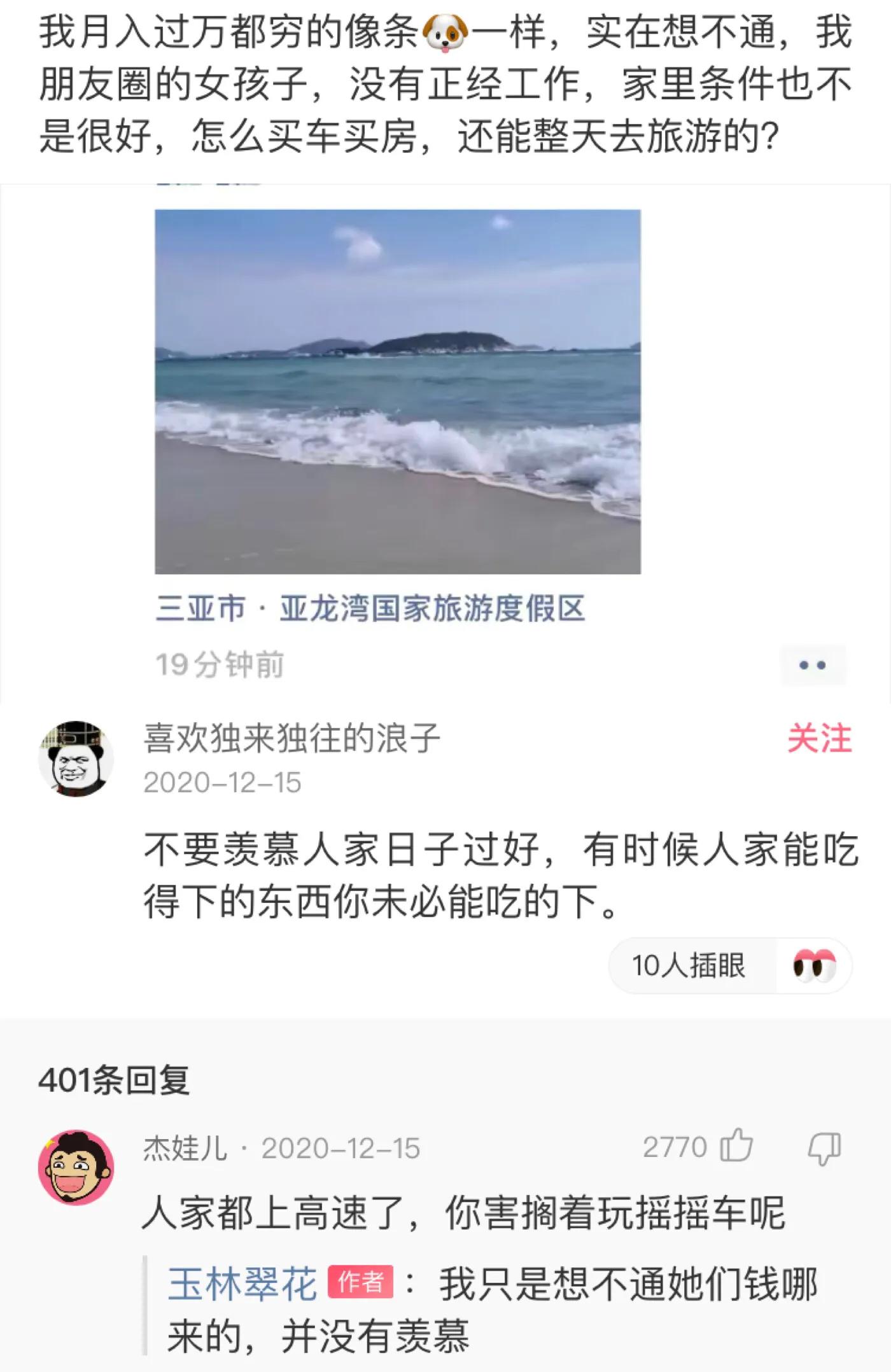Click the dog emoji in the post text
891x1372 pixels.
[445, 35]
